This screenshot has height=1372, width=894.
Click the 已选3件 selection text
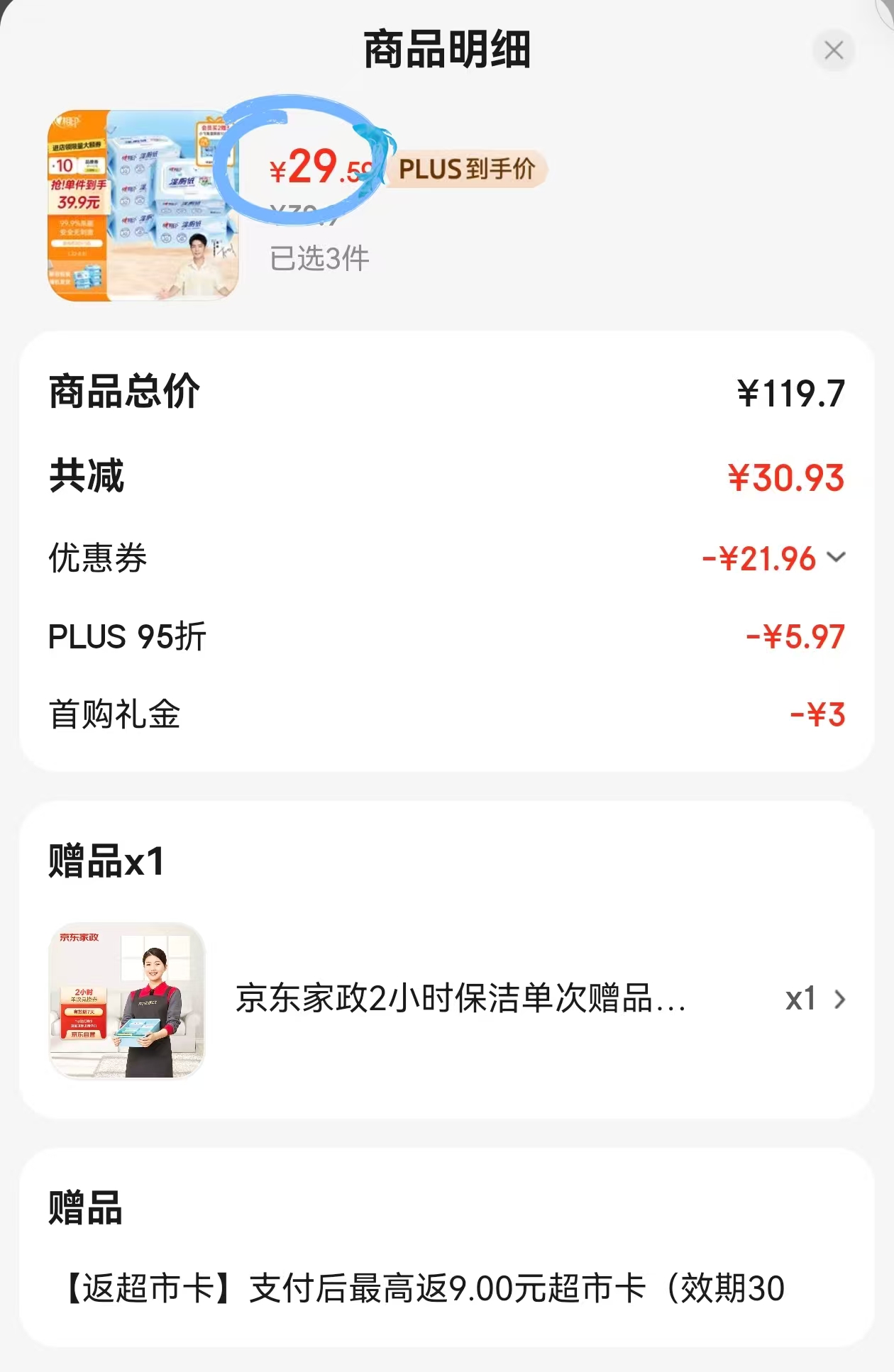317,260
